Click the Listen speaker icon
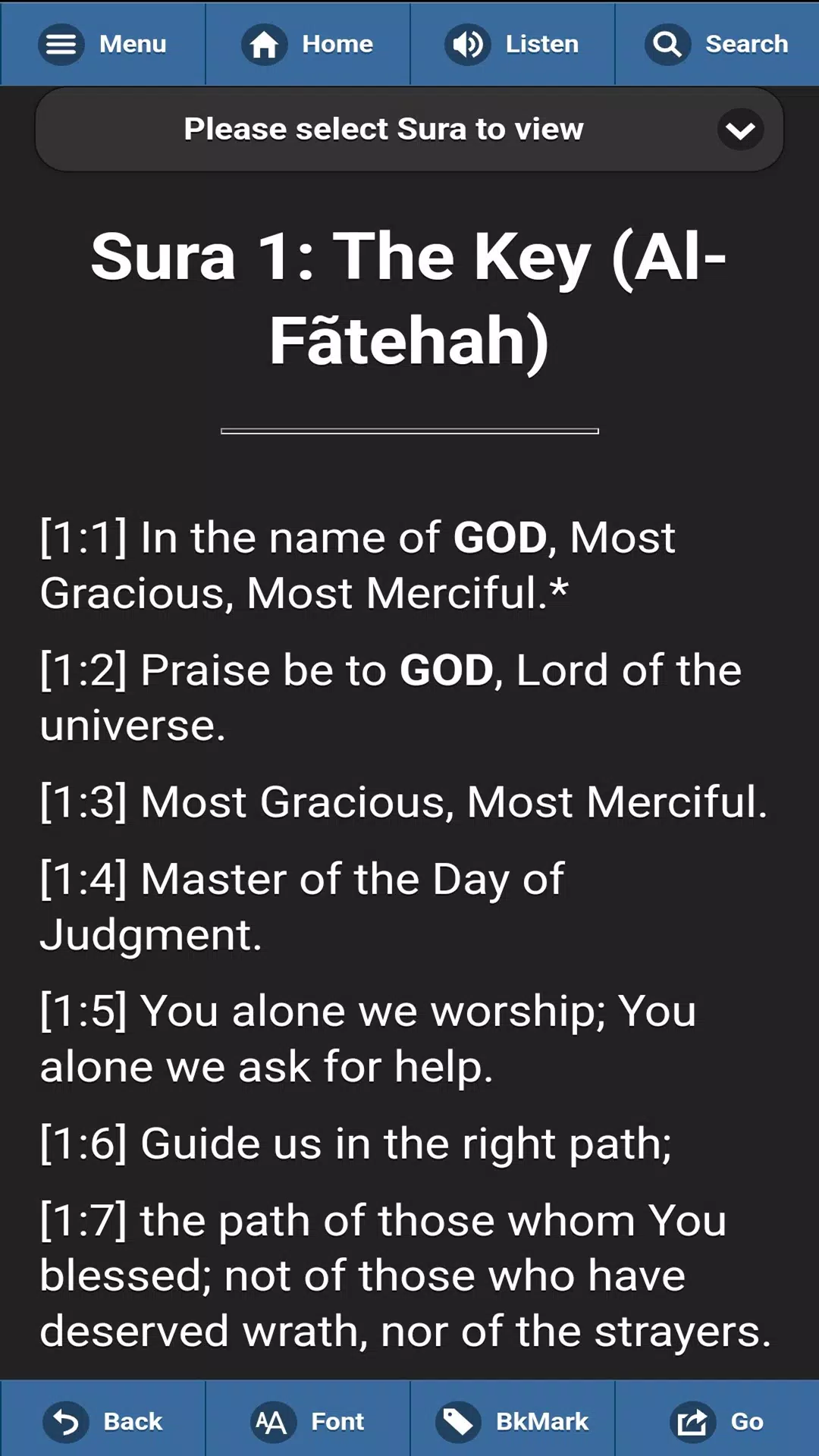Screen dimensions: 819x1456 pyautogui.click(x=466, y=44)
